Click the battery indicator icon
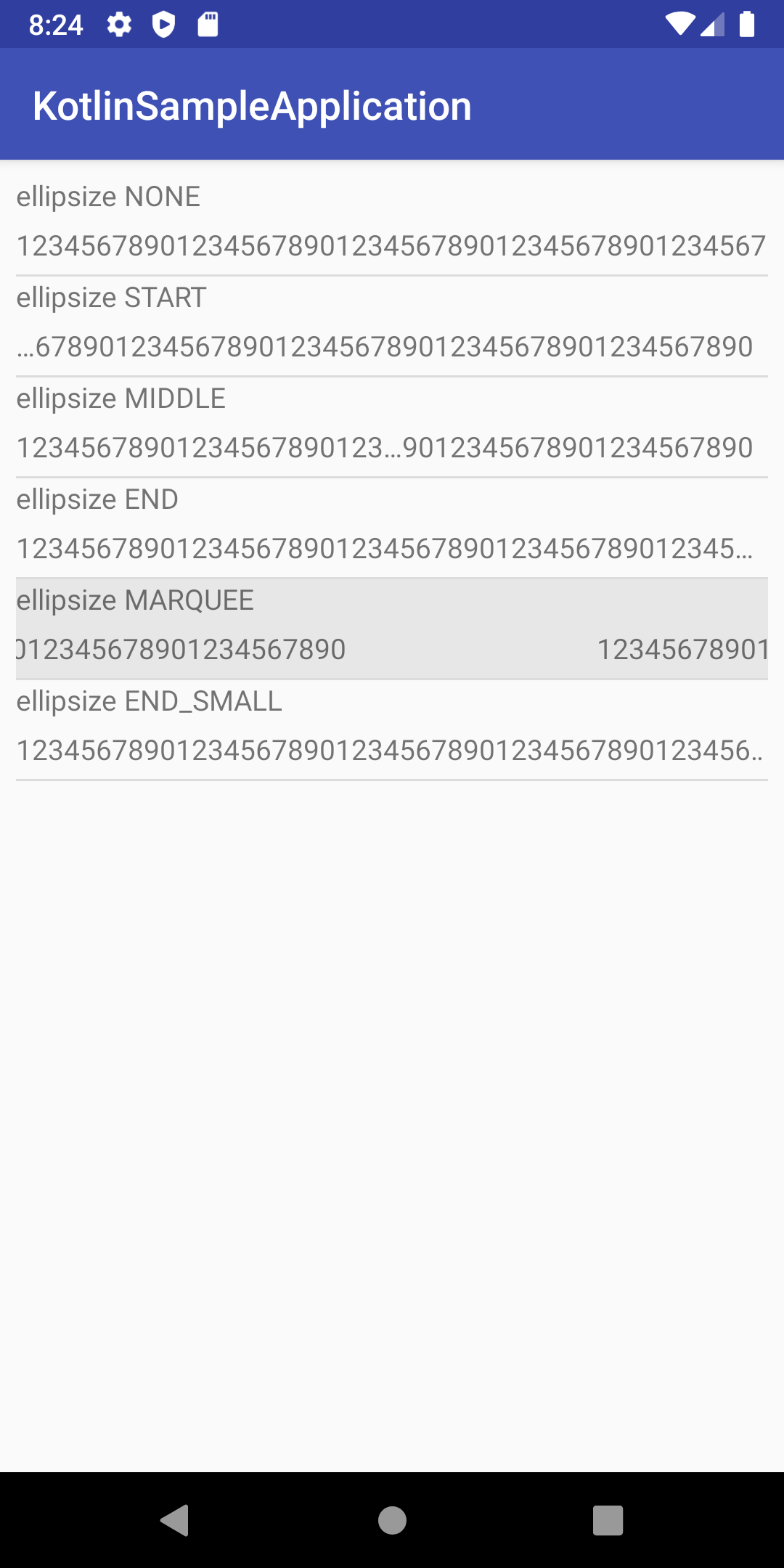Screen dimensions: 784x1568 point(747,24)
